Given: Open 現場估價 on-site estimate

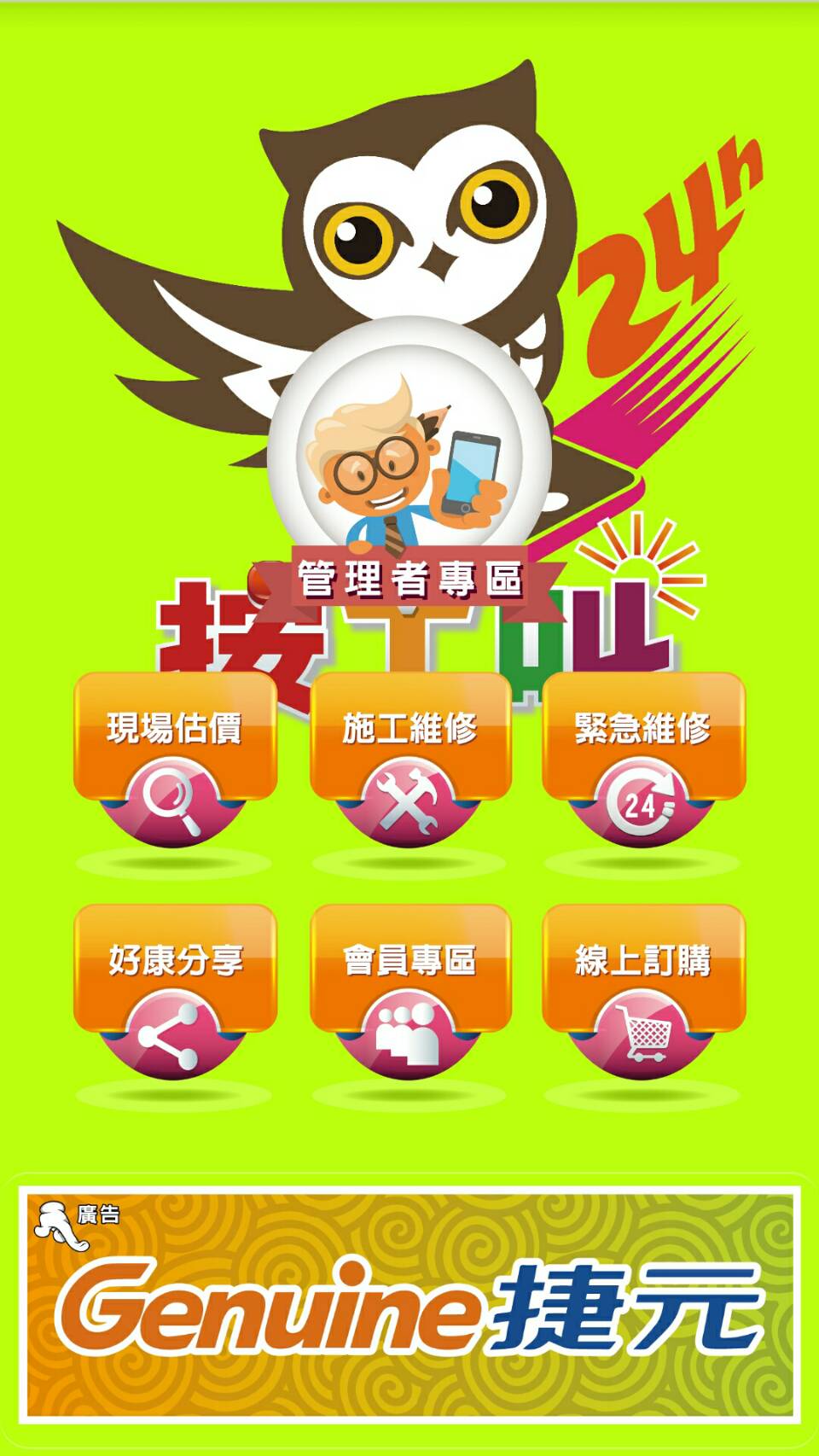Looking at the screenshot, I should click(x=175, y=760).
